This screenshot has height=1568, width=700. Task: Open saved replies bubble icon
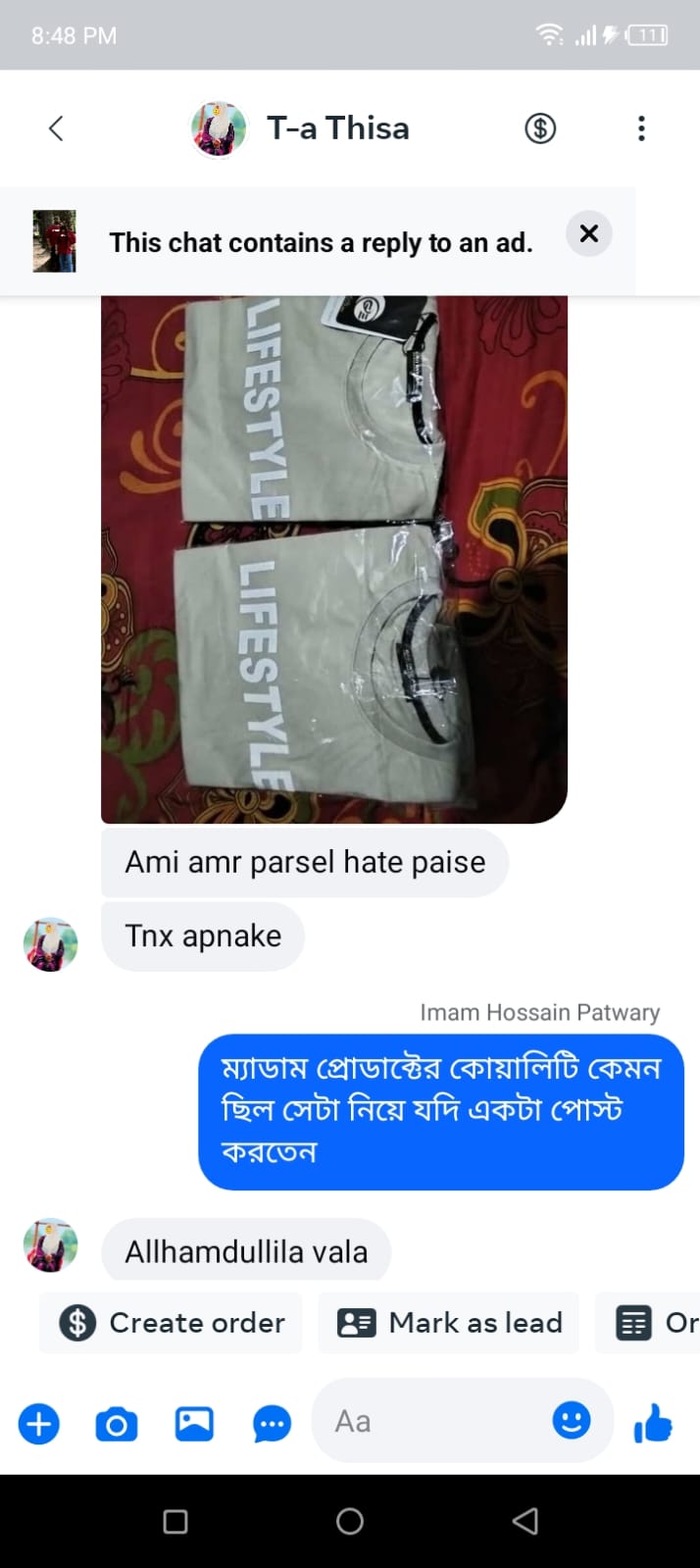[x=272, y=1424]
